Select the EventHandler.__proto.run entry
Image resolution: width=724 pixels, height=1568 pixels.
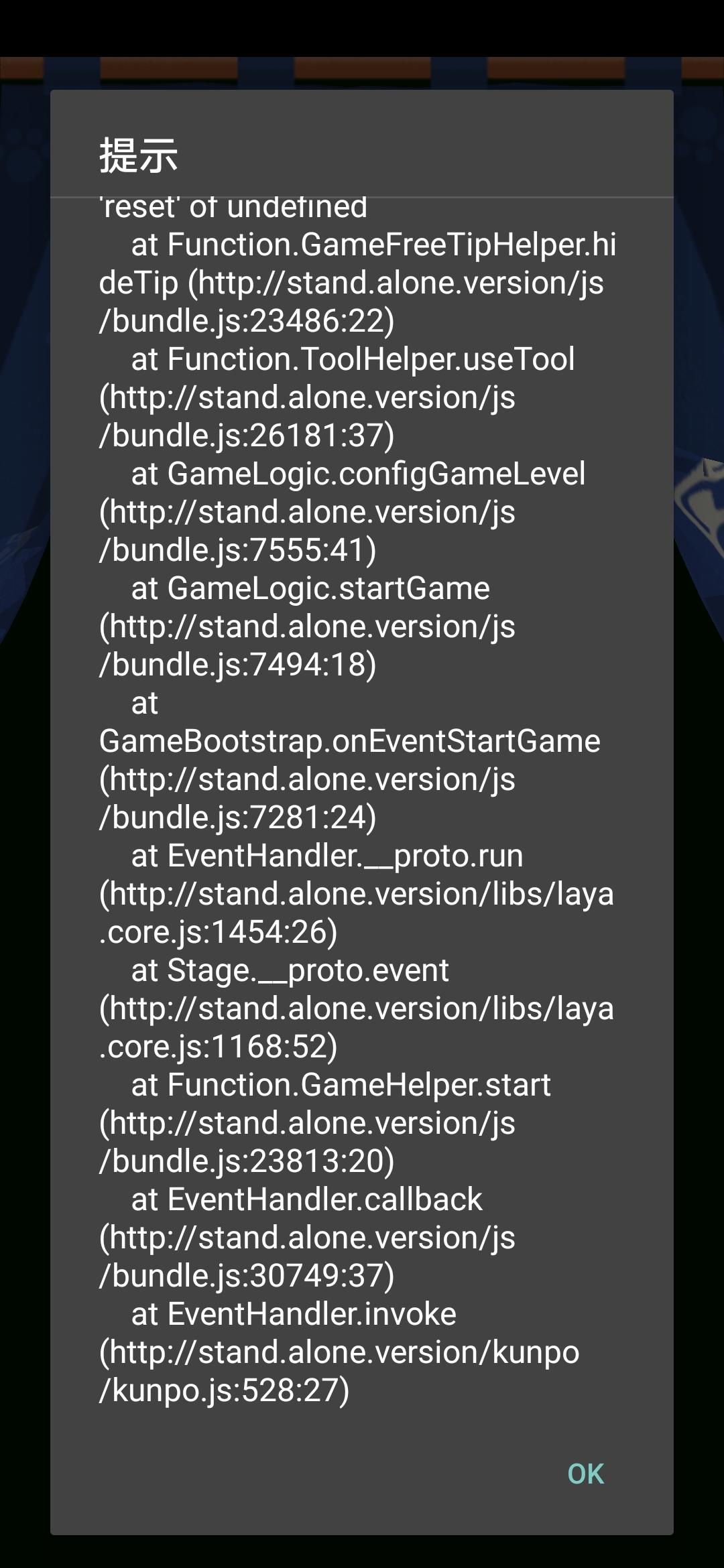pyautogui.click(x=312, y=856)
